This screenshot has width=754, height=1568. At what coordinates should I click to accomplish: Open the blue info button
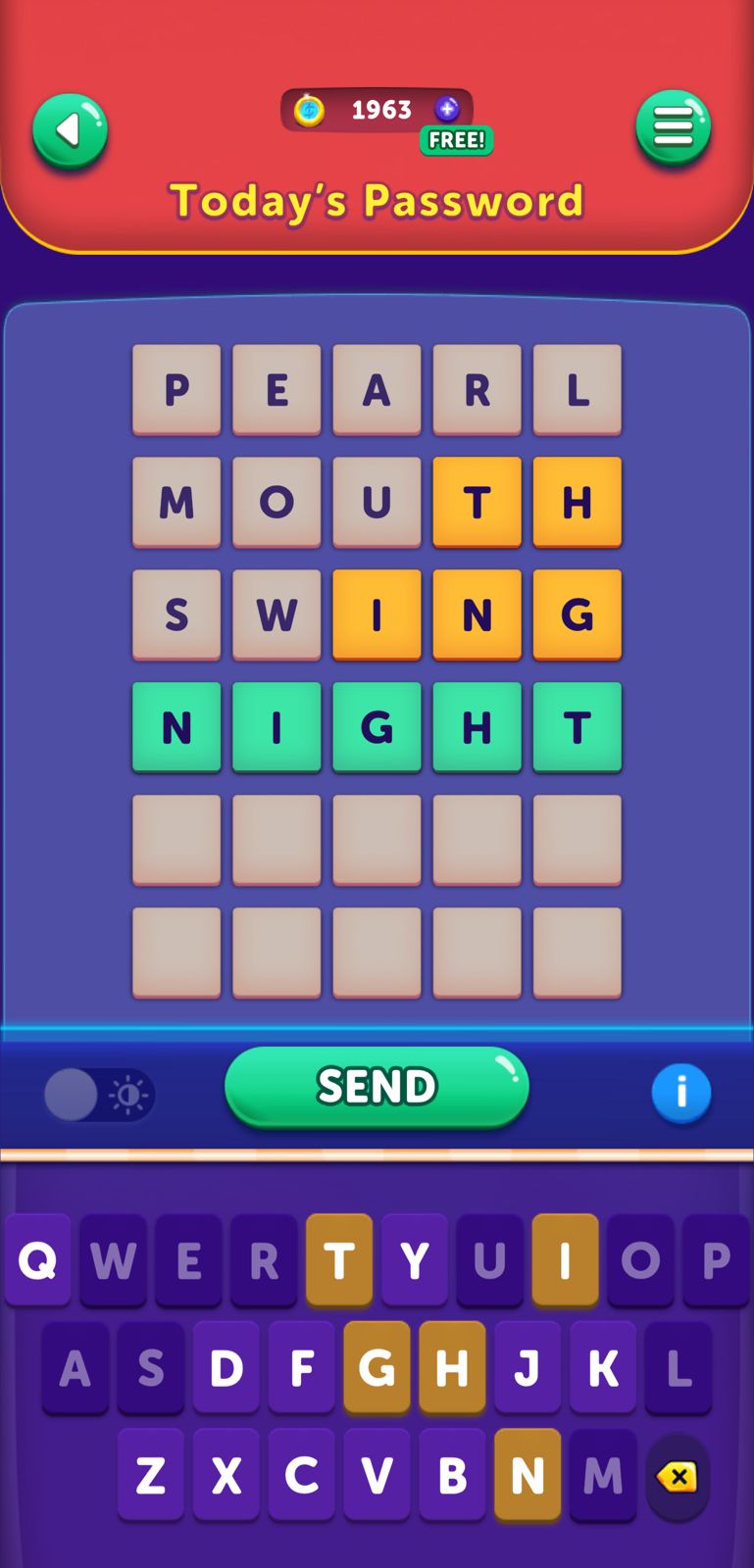[680, 1092]
